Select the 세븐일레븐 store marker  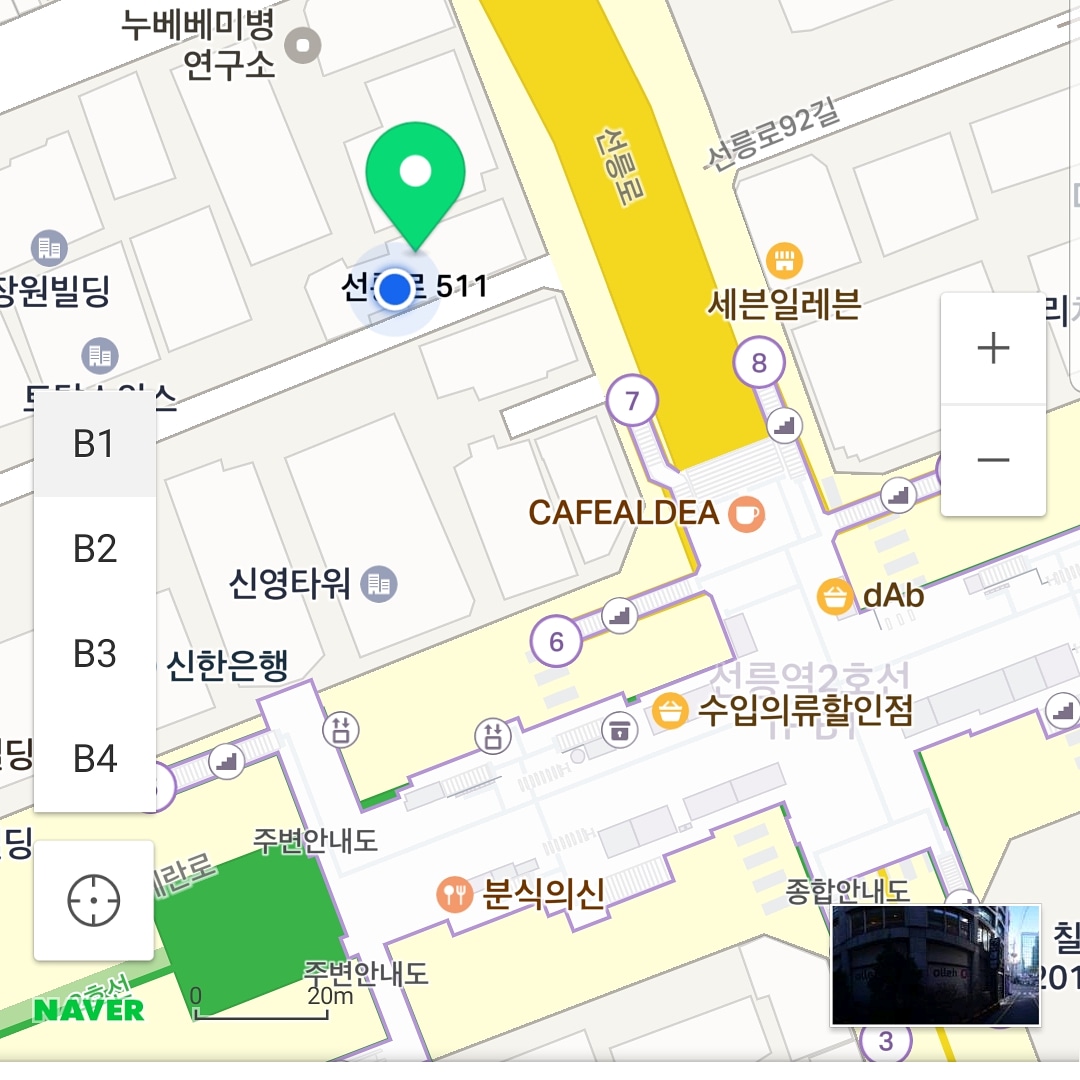click(785, 262)
